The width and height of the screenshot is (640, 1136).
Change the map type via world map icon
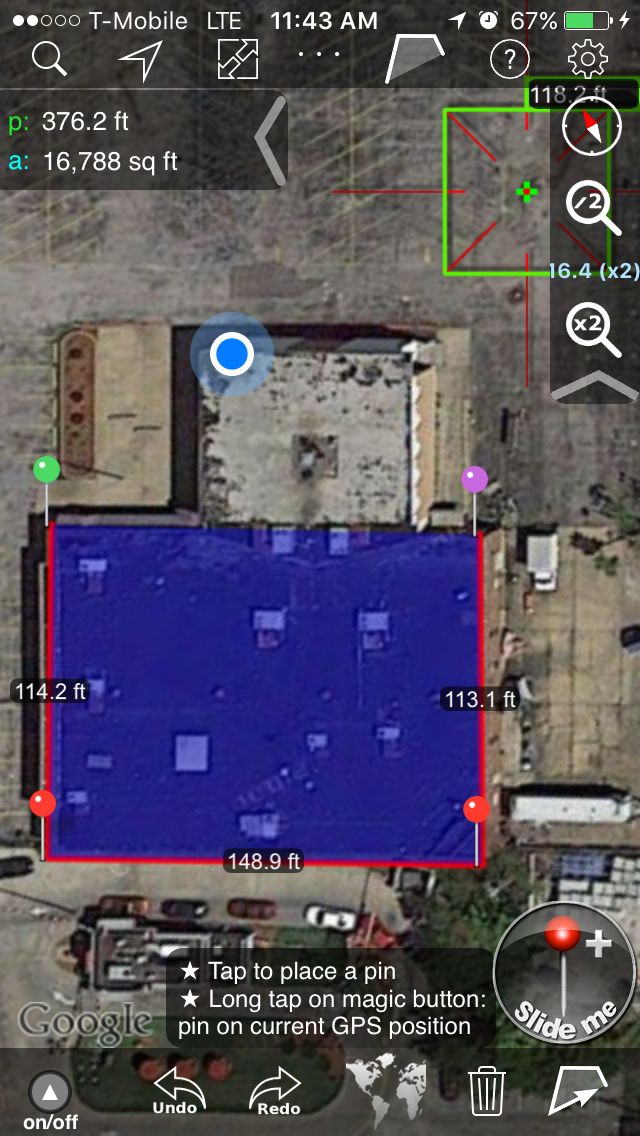(385, 1091)
